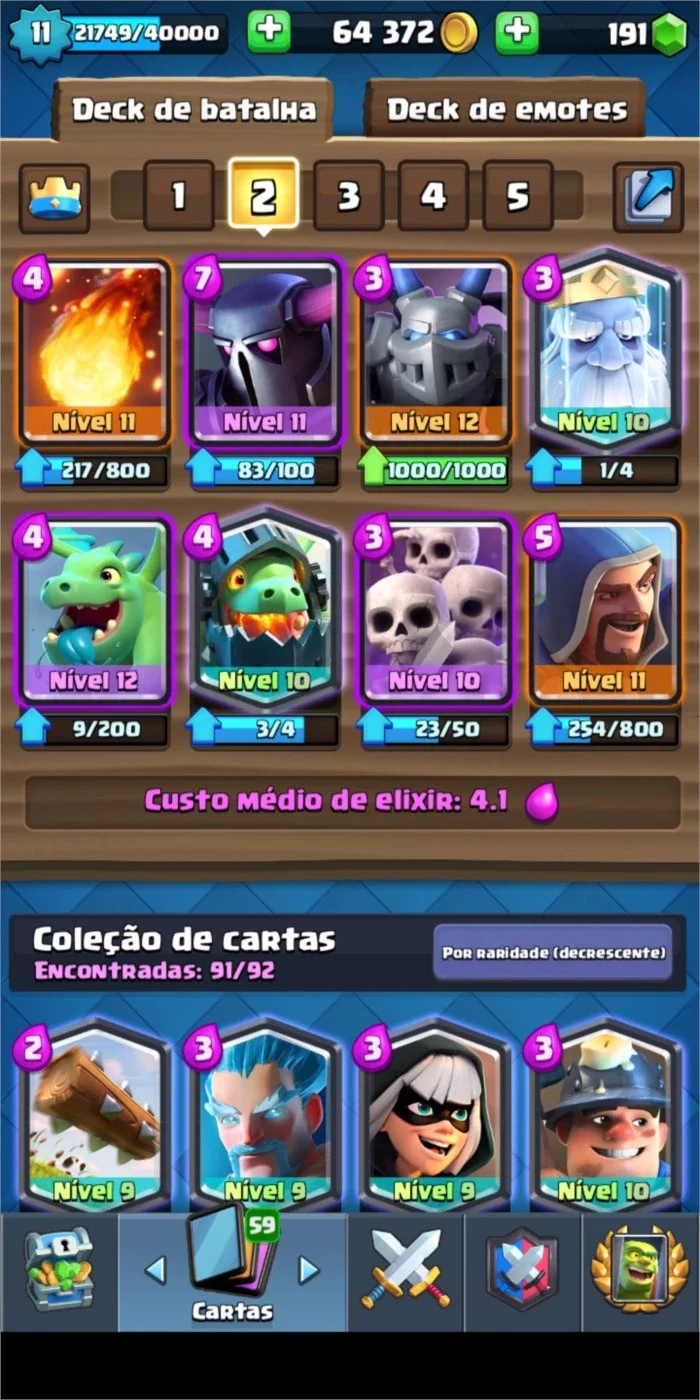
Task: Select deck slot 5
Action: click(518, 195)
